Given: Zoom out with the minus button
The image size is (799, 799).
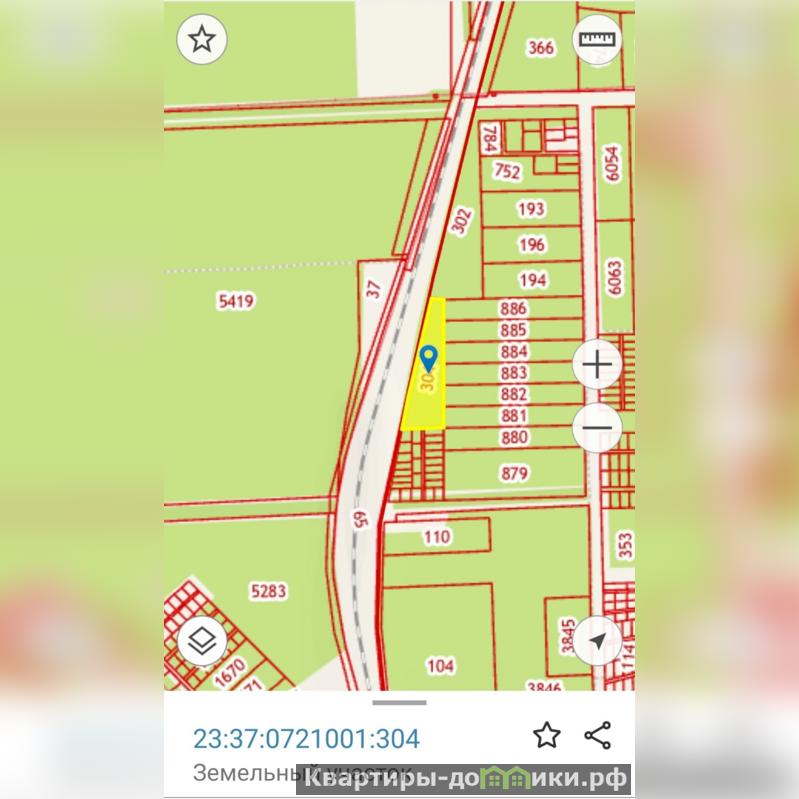Looking at the screenshot, I should pyautogui.click(x=597, y=428).
